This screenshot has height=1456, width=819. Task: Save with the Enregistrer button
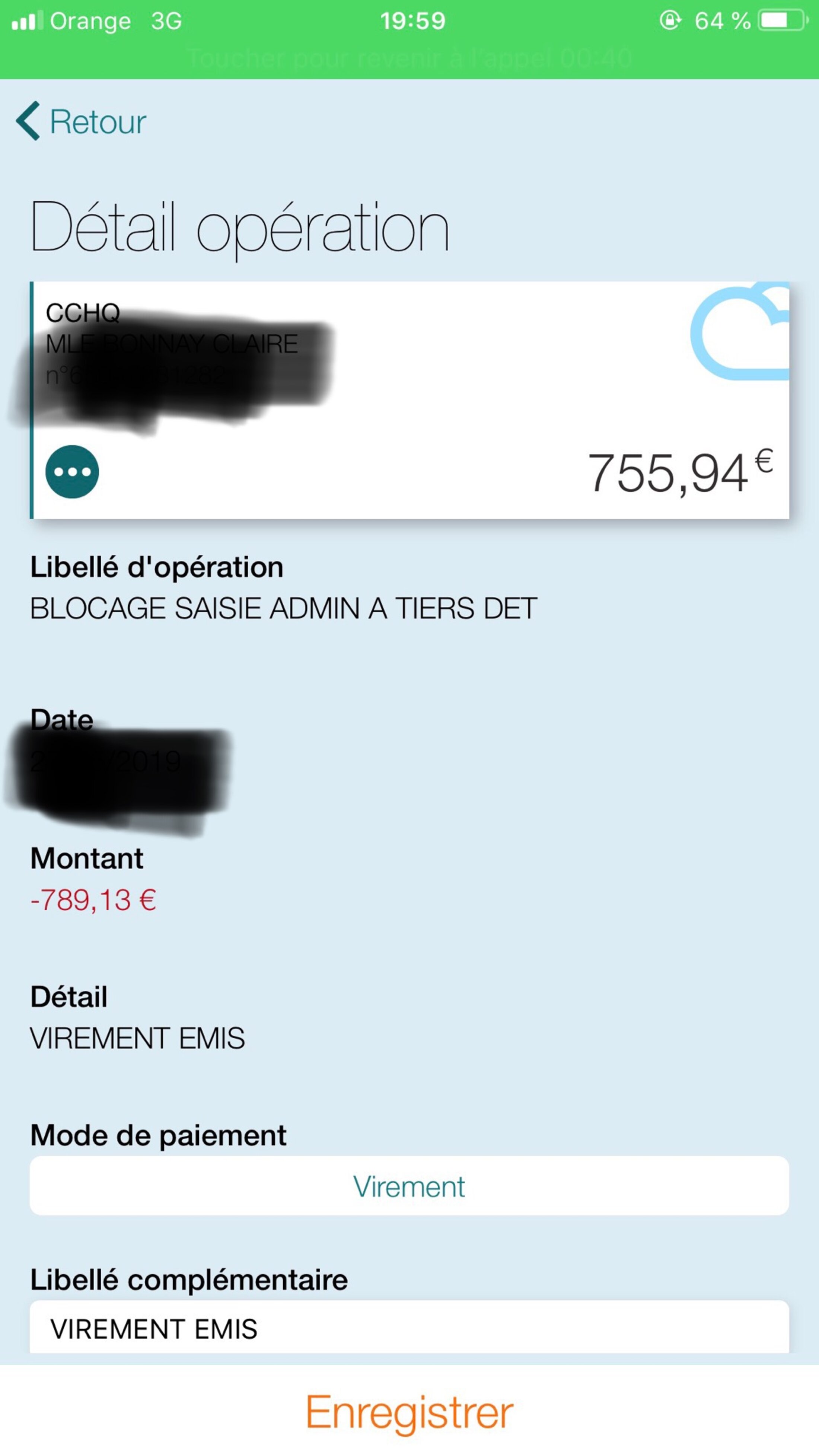(x=409, y=1412)
